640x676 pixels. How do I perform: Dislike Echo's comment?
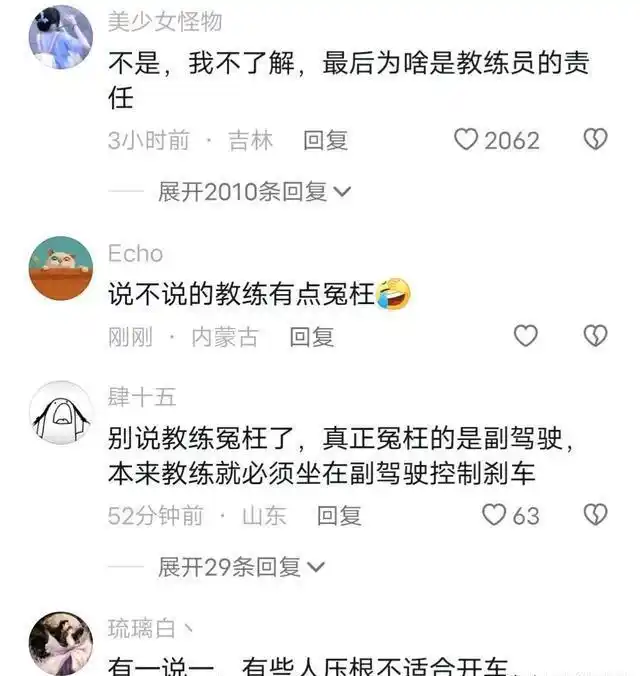596,336
